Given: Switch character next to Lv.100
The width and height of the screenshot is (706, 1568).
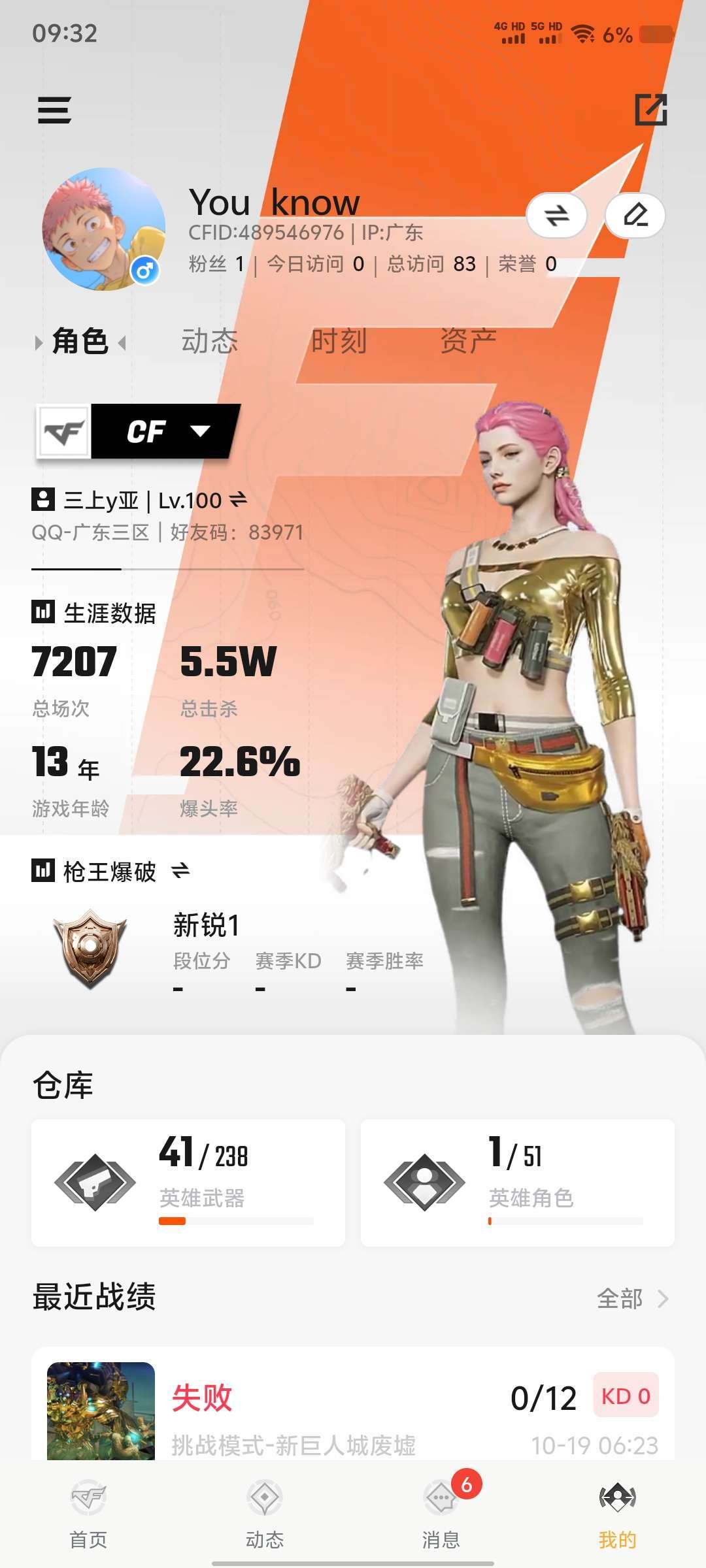Looking at the screenshot, I should tap(239, 500).
